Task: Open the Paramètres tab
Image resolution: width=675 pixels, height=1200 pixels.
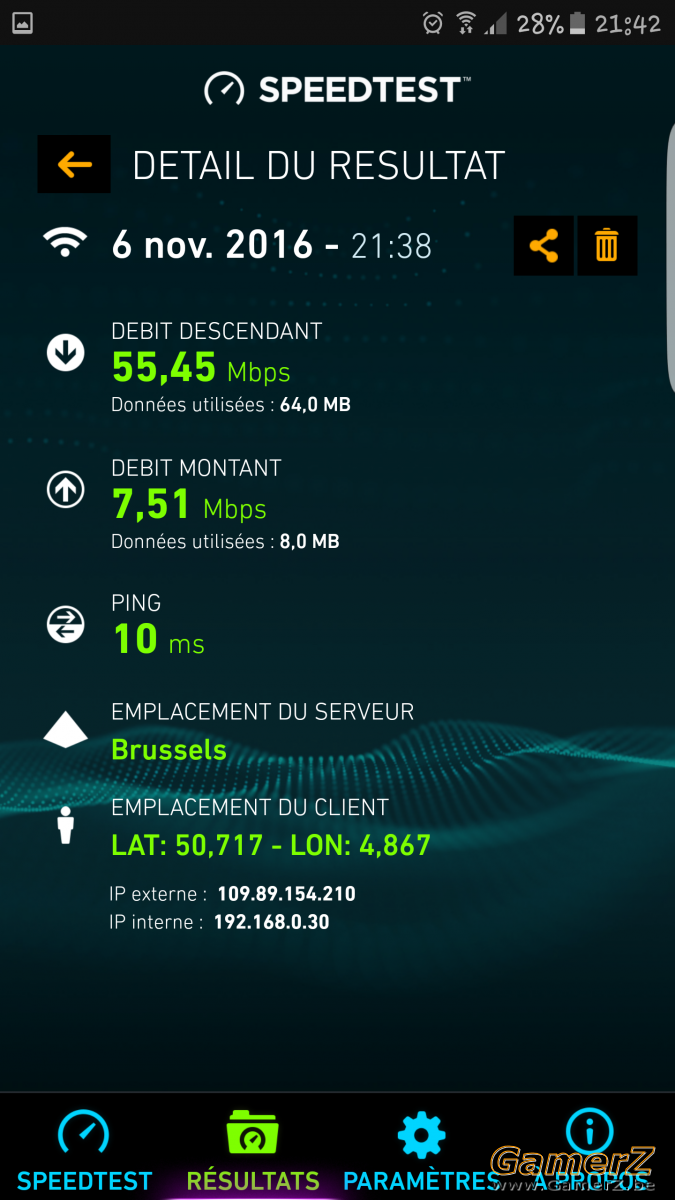Action: click(421, 1147)
